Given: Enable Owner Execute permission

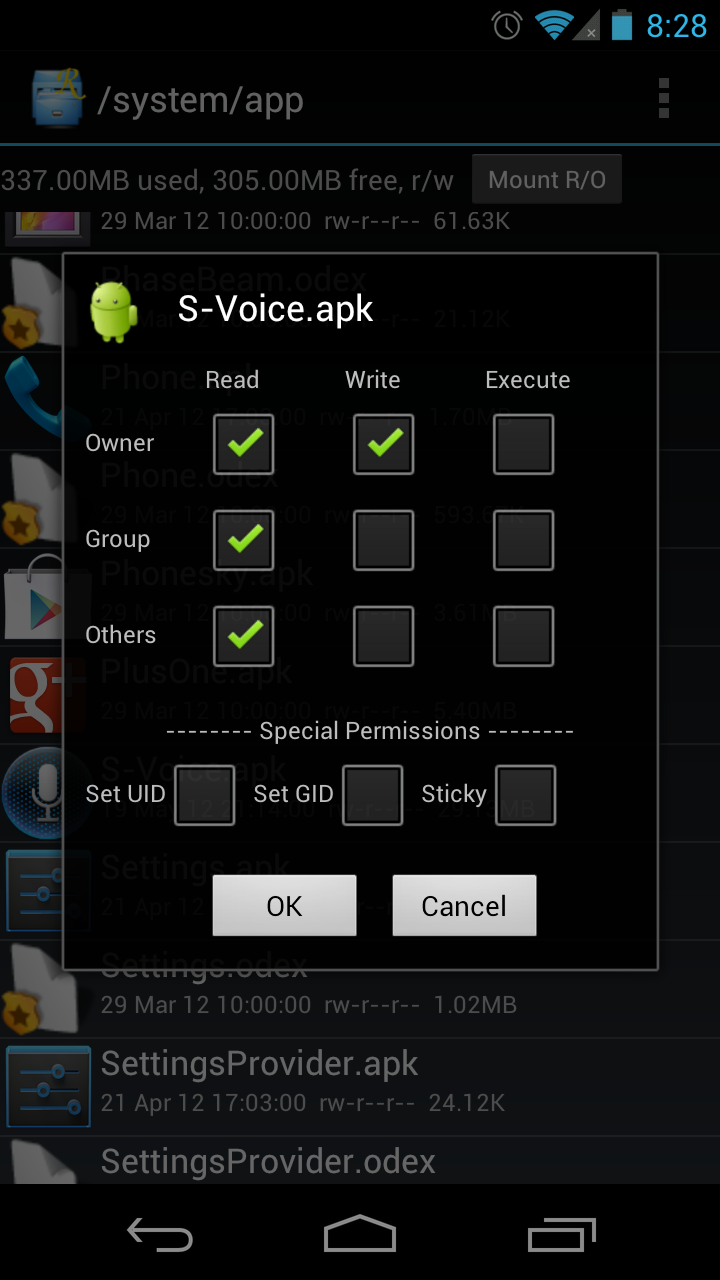Looking at the screenshot, I should [523, 444].
